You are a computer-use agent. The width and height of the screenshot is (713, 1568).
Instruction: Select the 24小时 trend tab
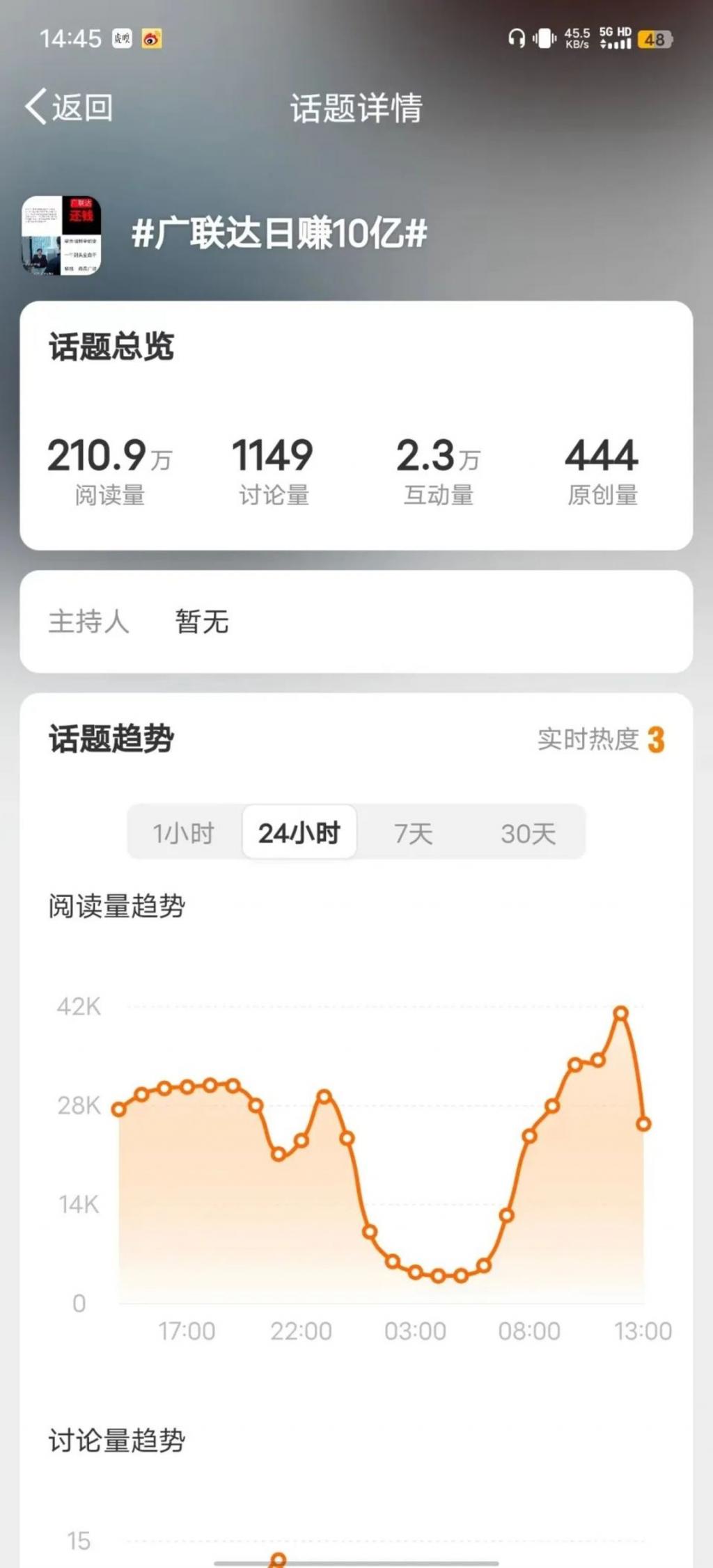tap(299, 833)
